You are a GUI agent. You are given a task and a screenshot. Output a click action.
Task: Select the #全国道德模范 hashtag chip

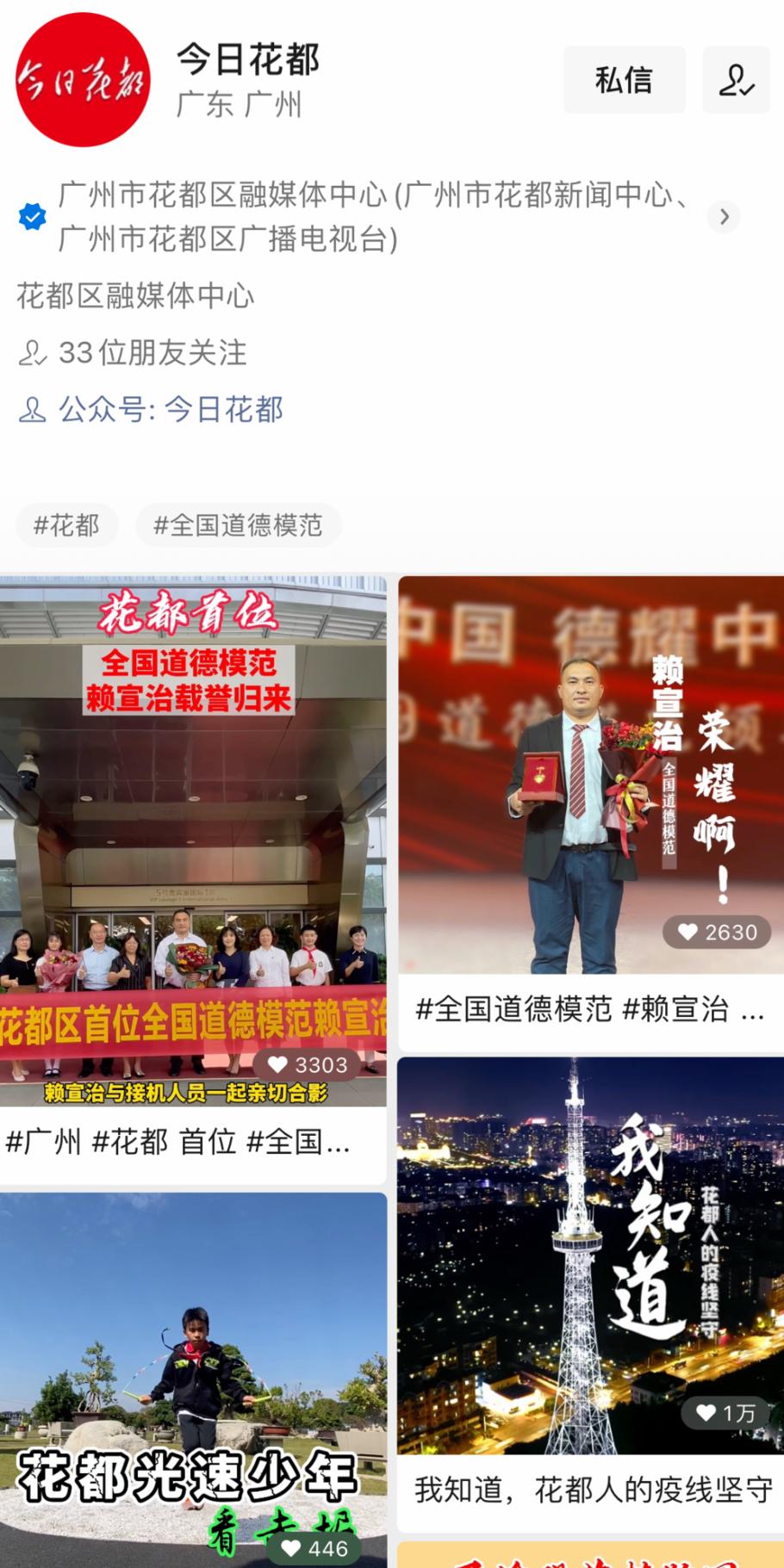coord(238,524)
